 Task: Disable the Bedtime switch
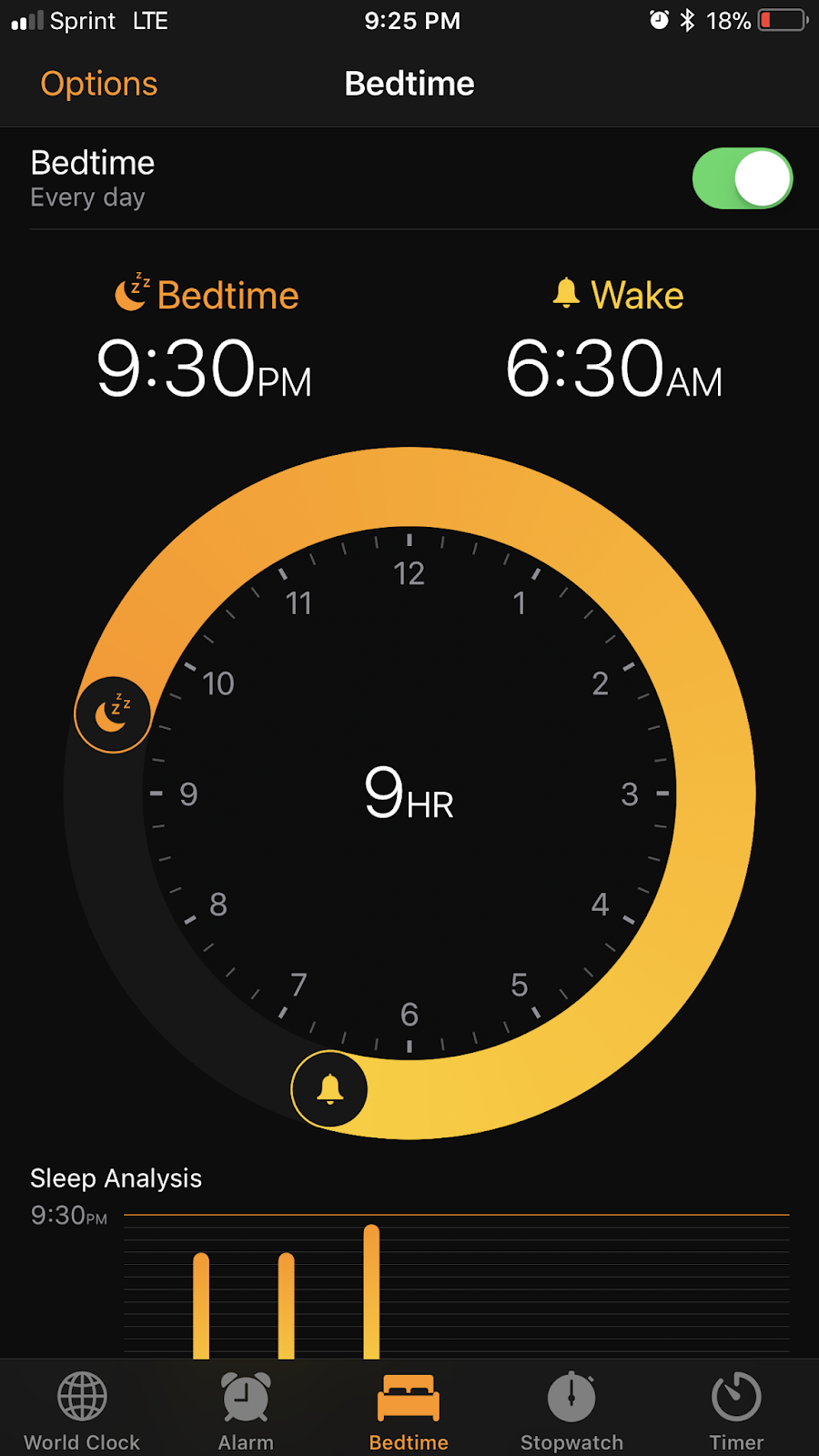[742, 178]
